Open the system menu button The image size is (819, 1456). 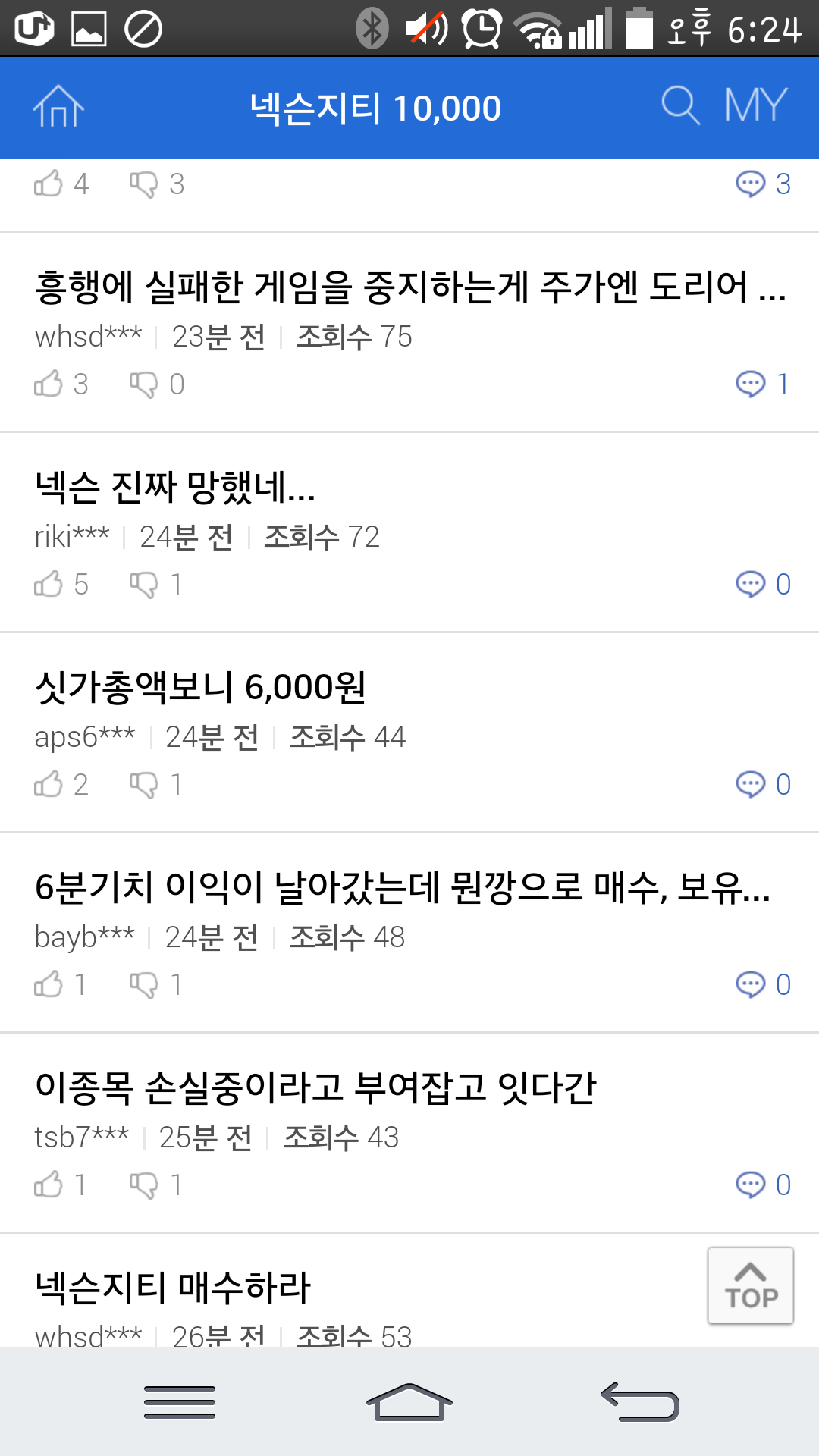pyautogui.click(x=180, y=1401)
